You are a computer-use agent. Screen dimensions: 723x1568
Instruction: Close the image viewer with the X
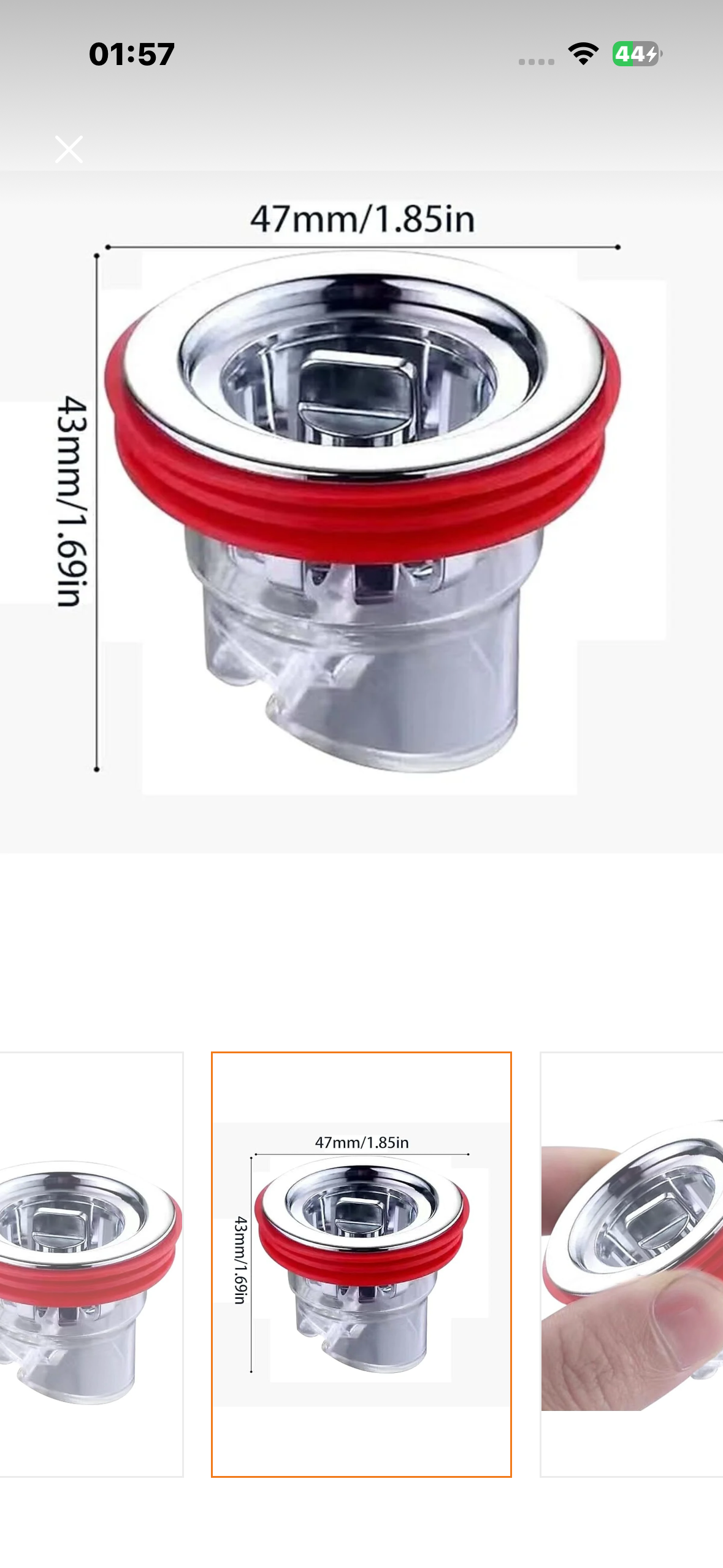click(69, 150)
